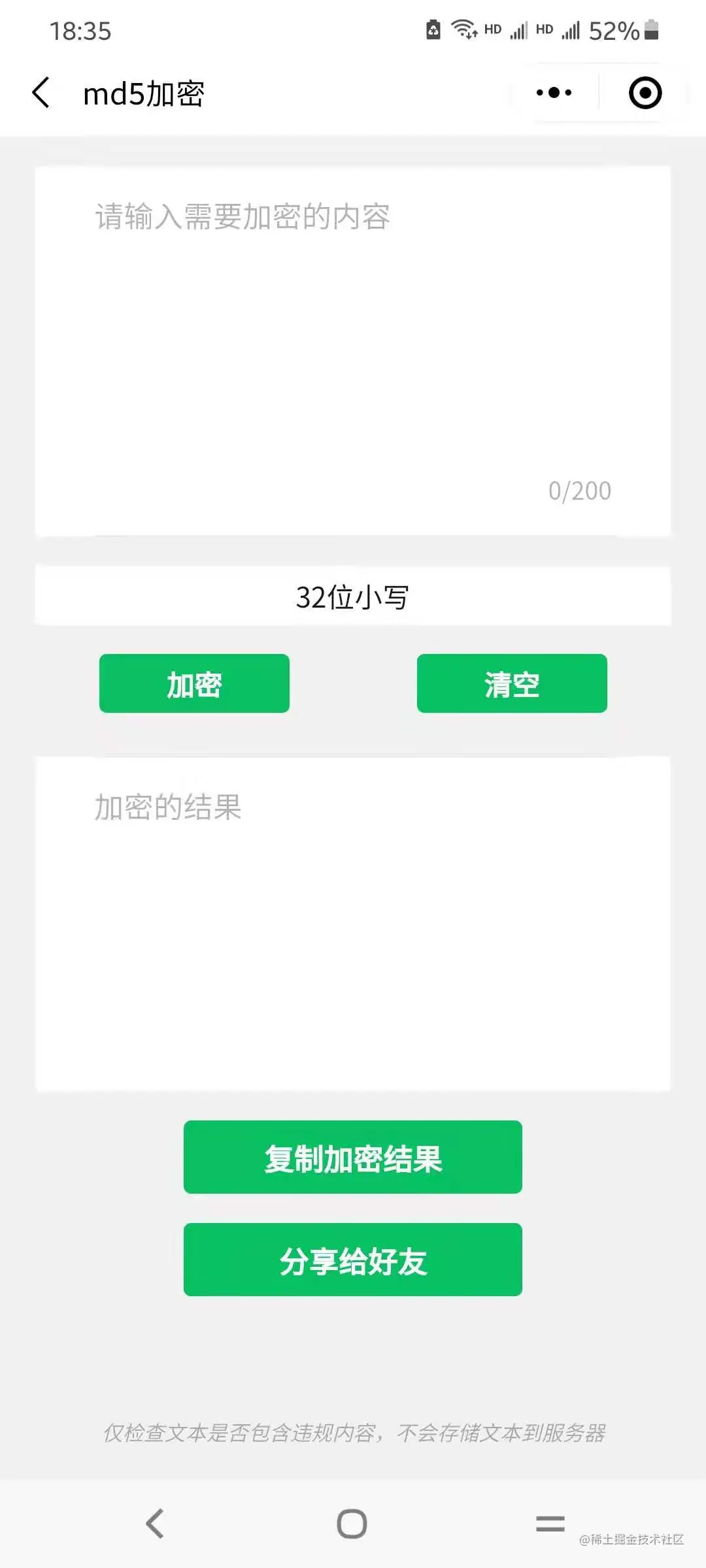Copy result with 复制加密结果
The height and width of the screenshot is (1568, 706).
coord(353,1157)
